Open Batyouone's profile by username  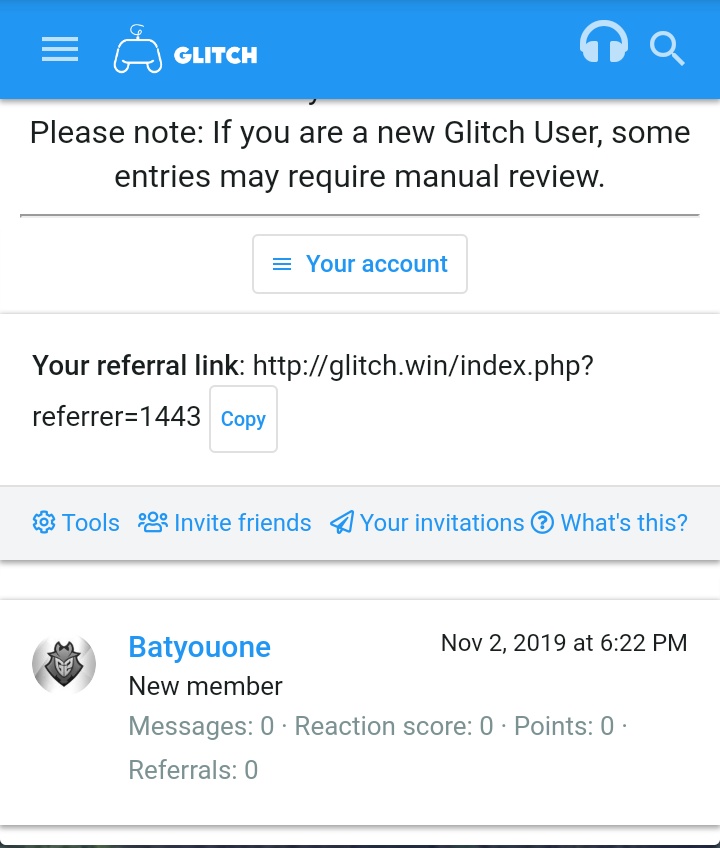click(199, 647)
